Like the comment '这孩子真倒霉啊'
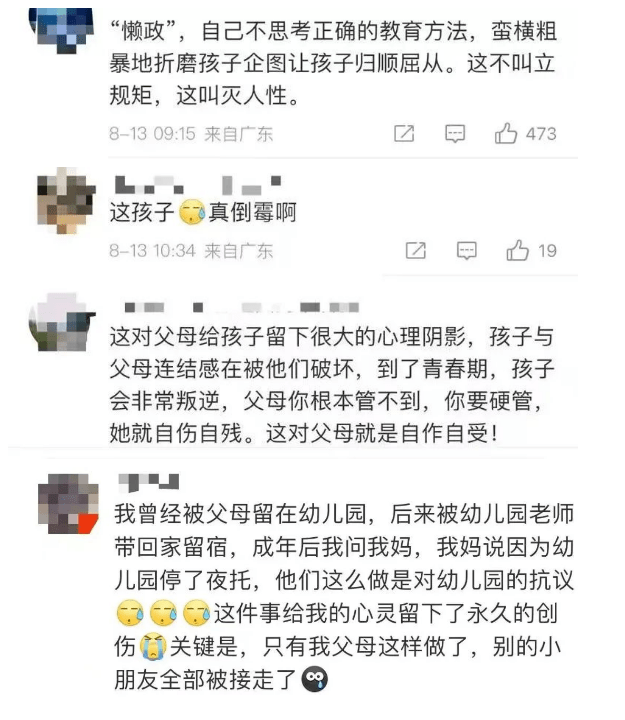The height and width of the screenshot is (720, 625). coord(517,250)
